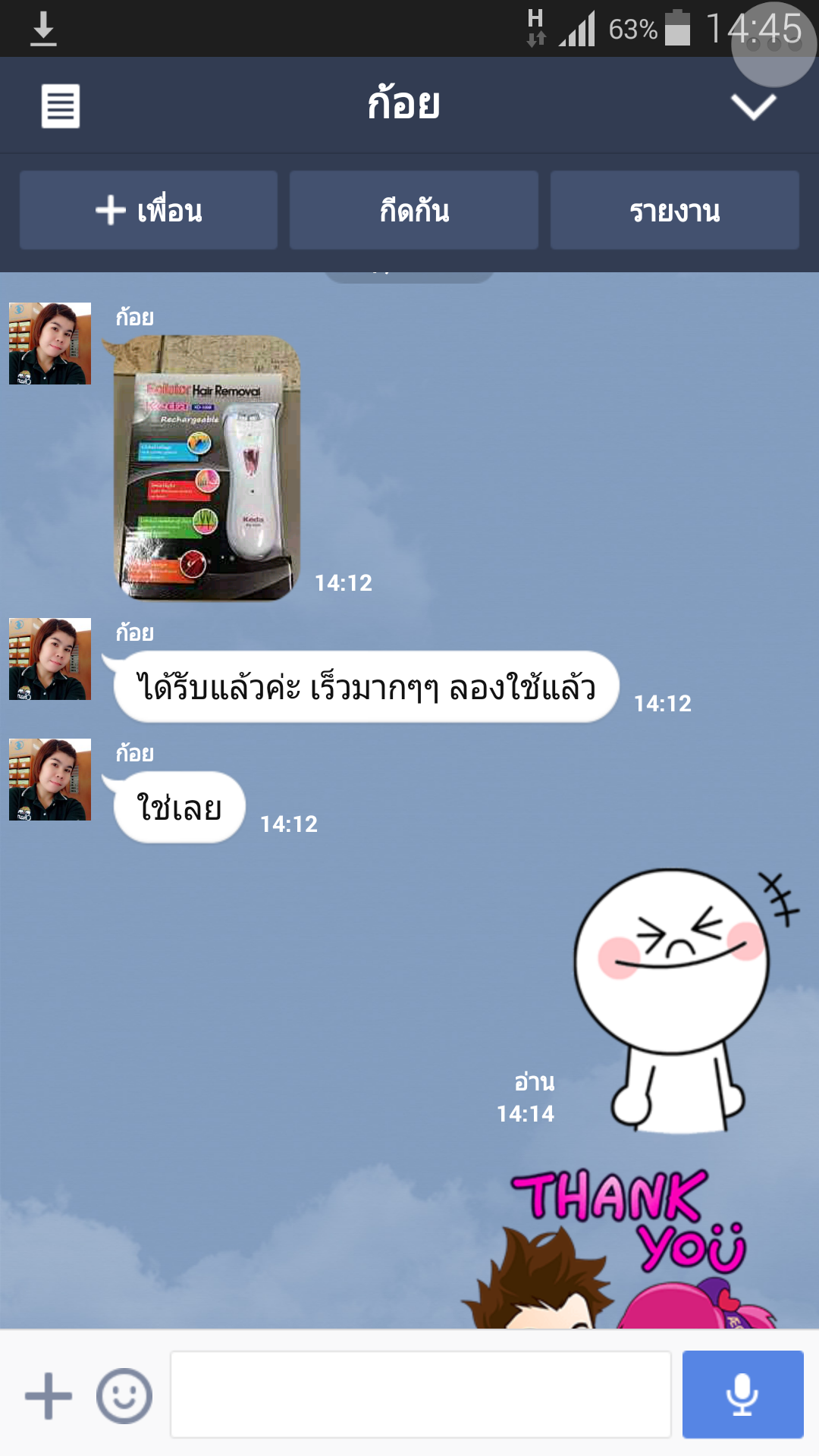819x1456 pixels.
Task: Record a voice message with microphone
Action: coord(742,1394)
